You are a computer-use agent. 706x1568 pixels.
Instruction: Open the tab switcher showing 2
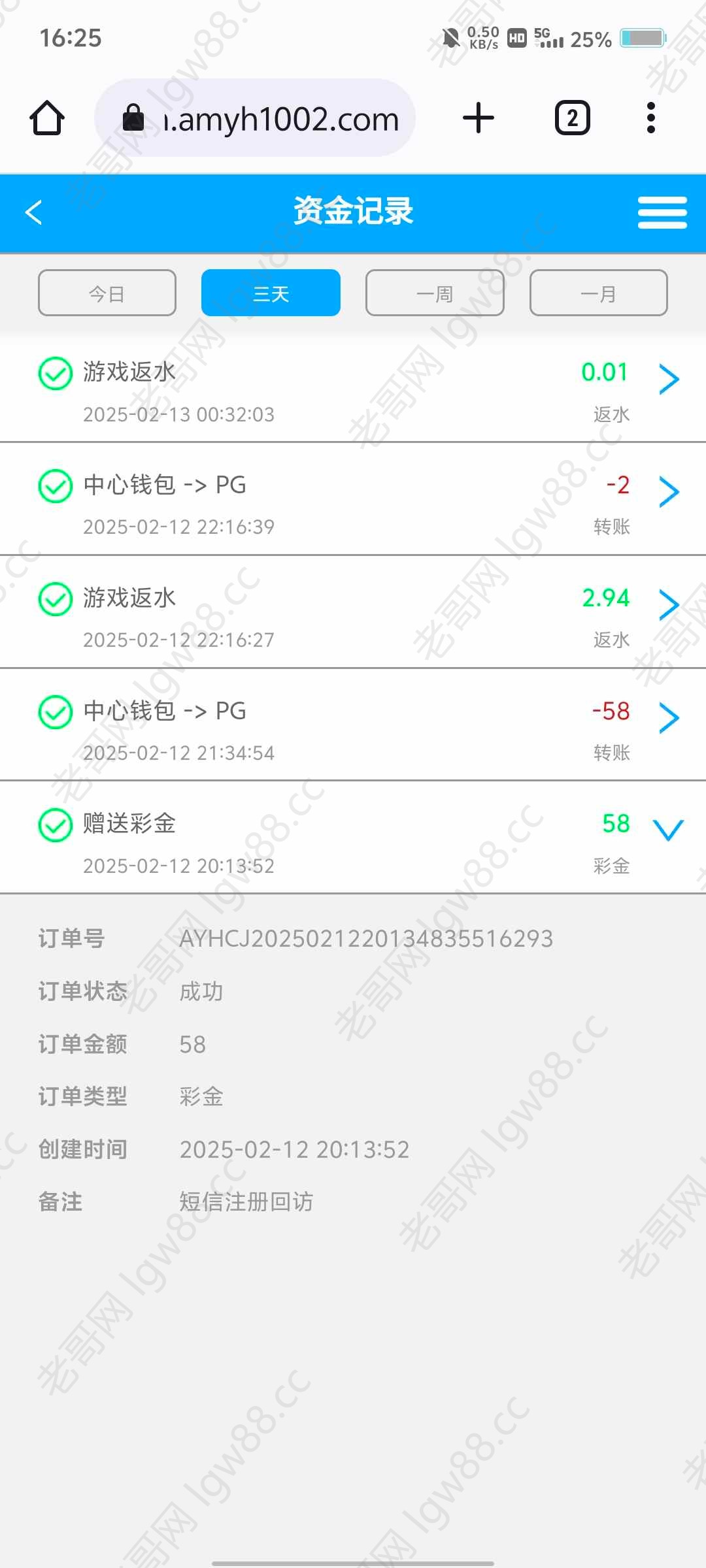click(572, 118)
